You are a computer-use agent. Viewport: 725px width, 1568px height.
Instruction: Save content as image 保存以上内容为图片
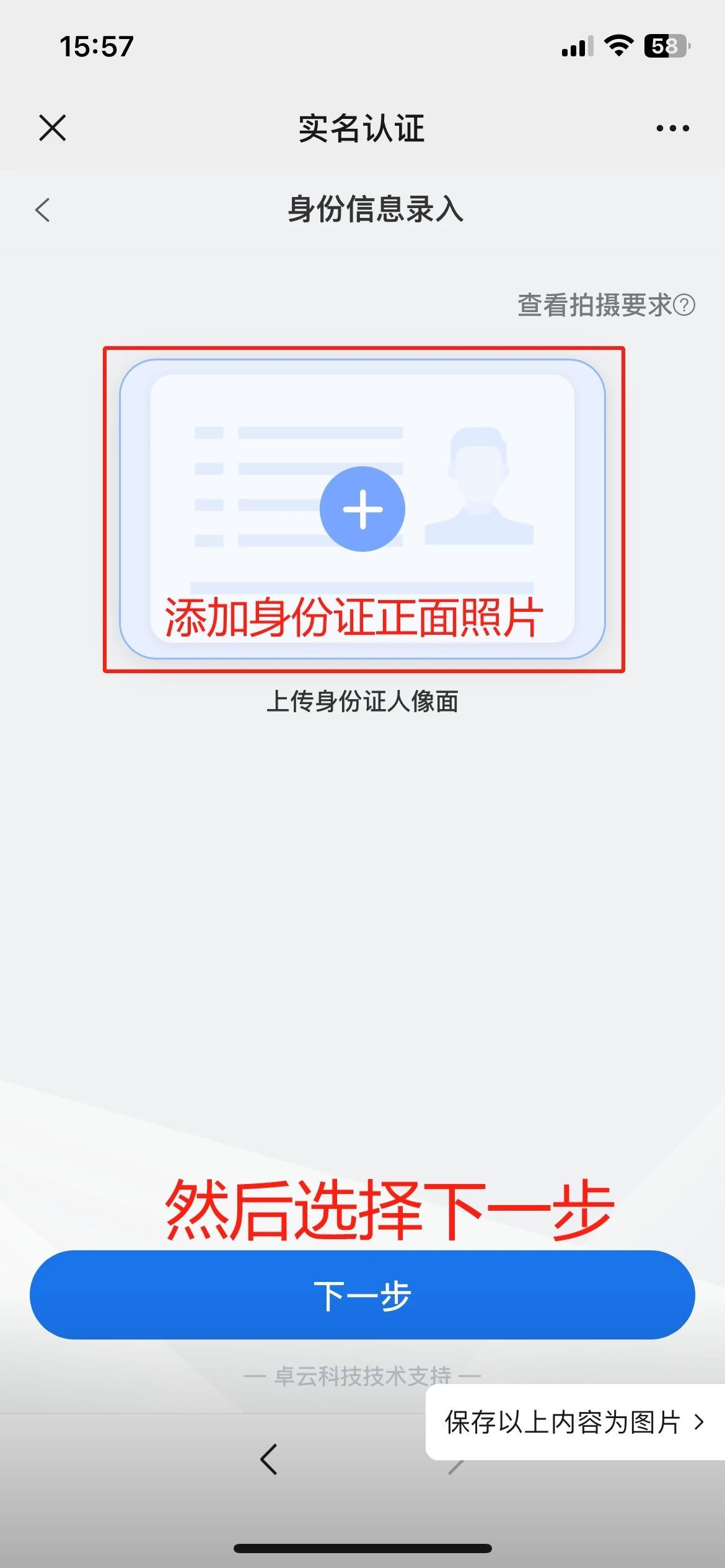point(574,1422)
